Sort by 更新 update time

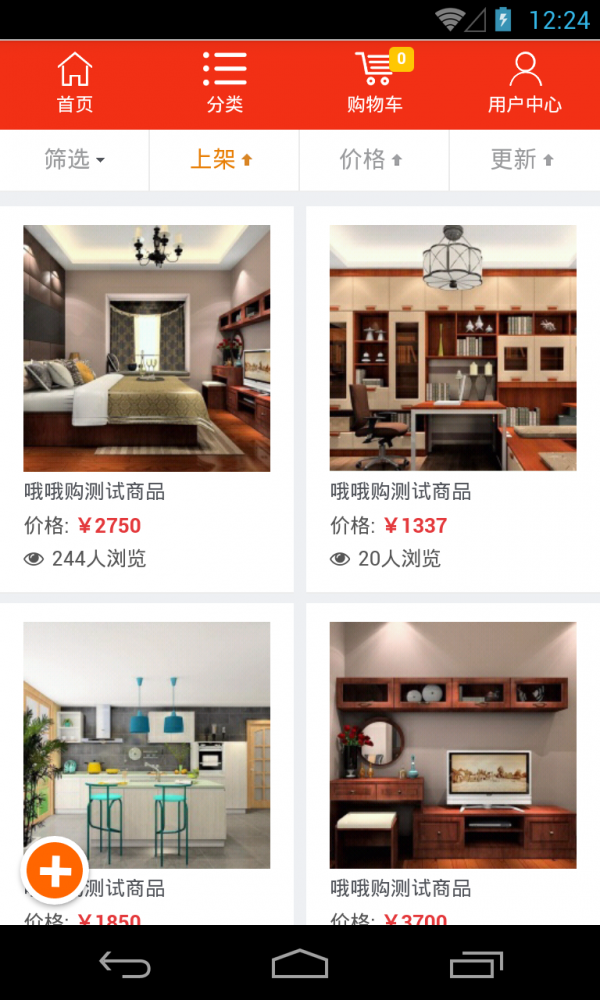point(523,159)
